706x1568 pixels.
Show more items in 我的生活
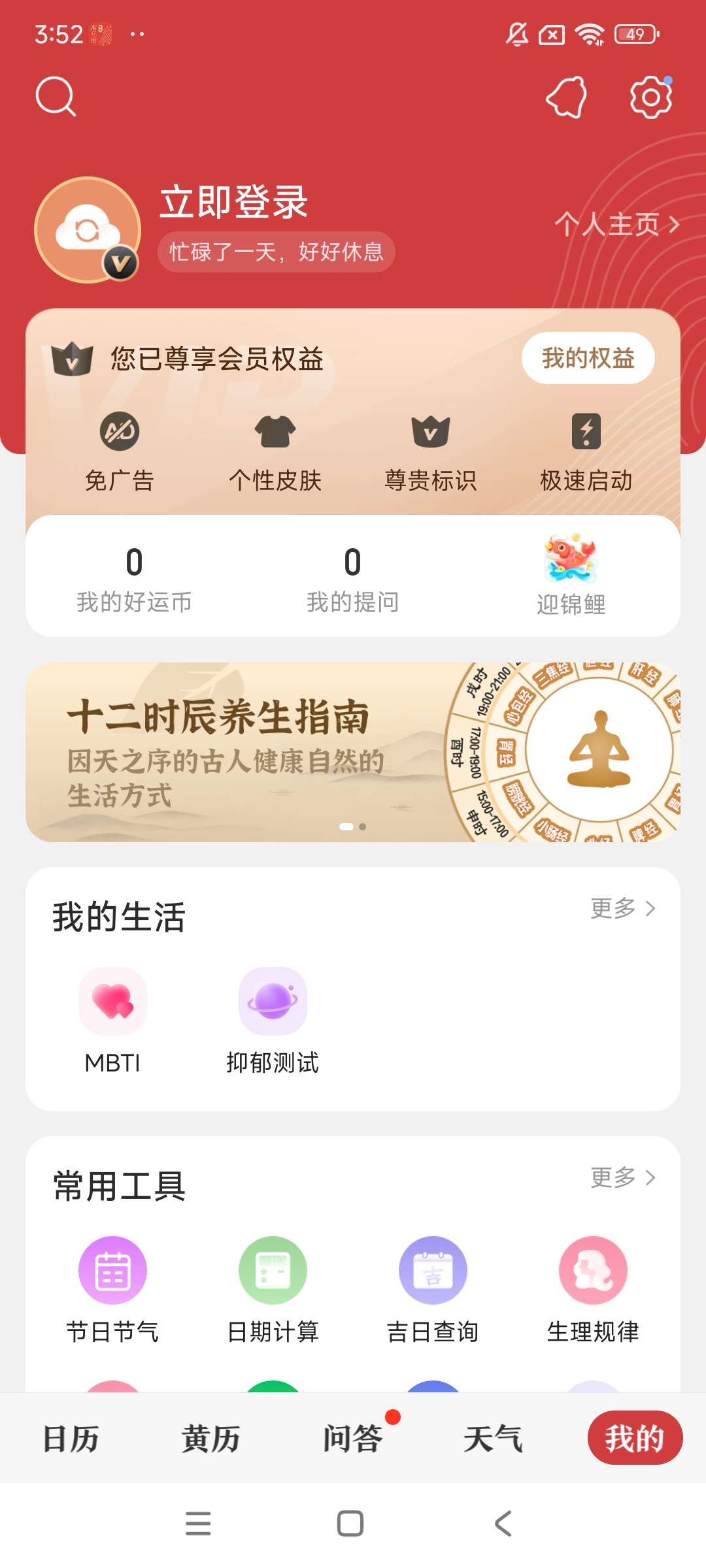pyautogui.click(x=622, y=908)
